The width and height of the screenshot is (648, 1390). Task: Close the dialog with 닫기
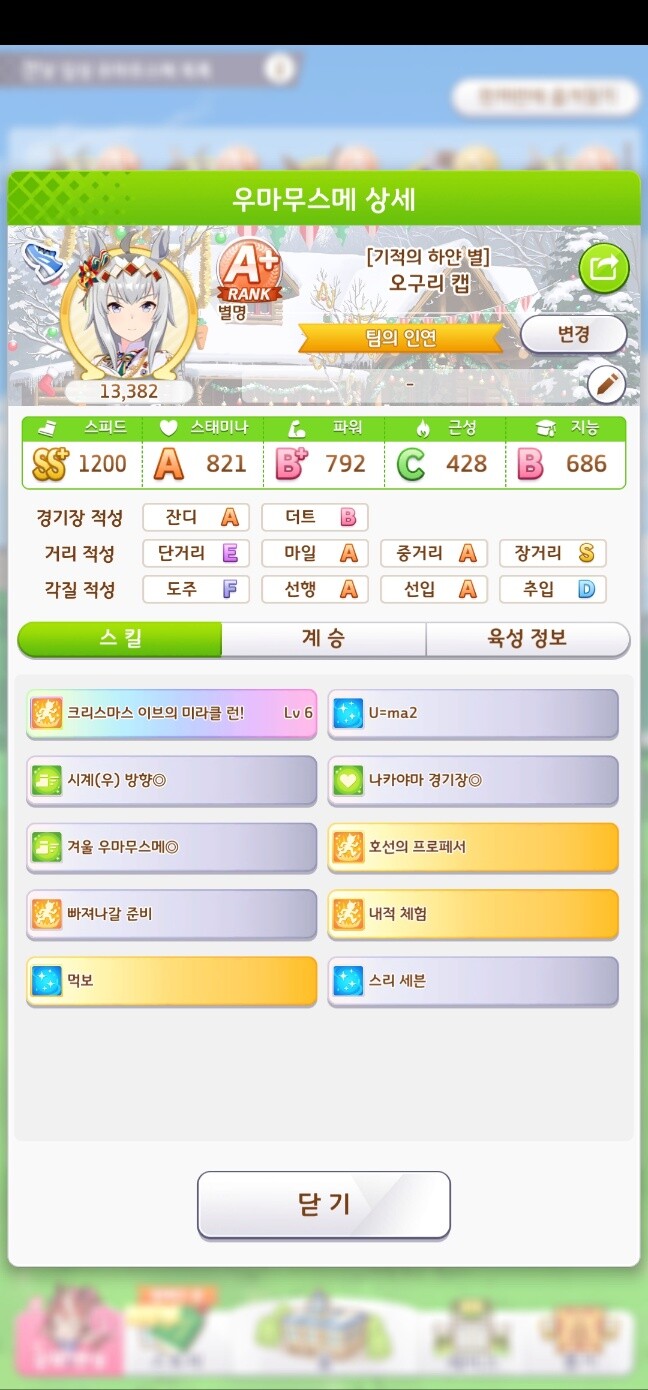(x=323, y=1204)
